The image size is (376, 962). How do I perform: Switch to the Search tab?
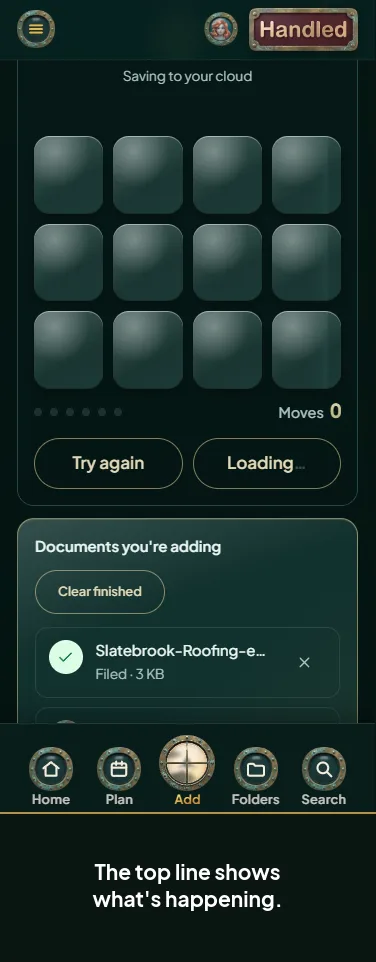point(324,776)
